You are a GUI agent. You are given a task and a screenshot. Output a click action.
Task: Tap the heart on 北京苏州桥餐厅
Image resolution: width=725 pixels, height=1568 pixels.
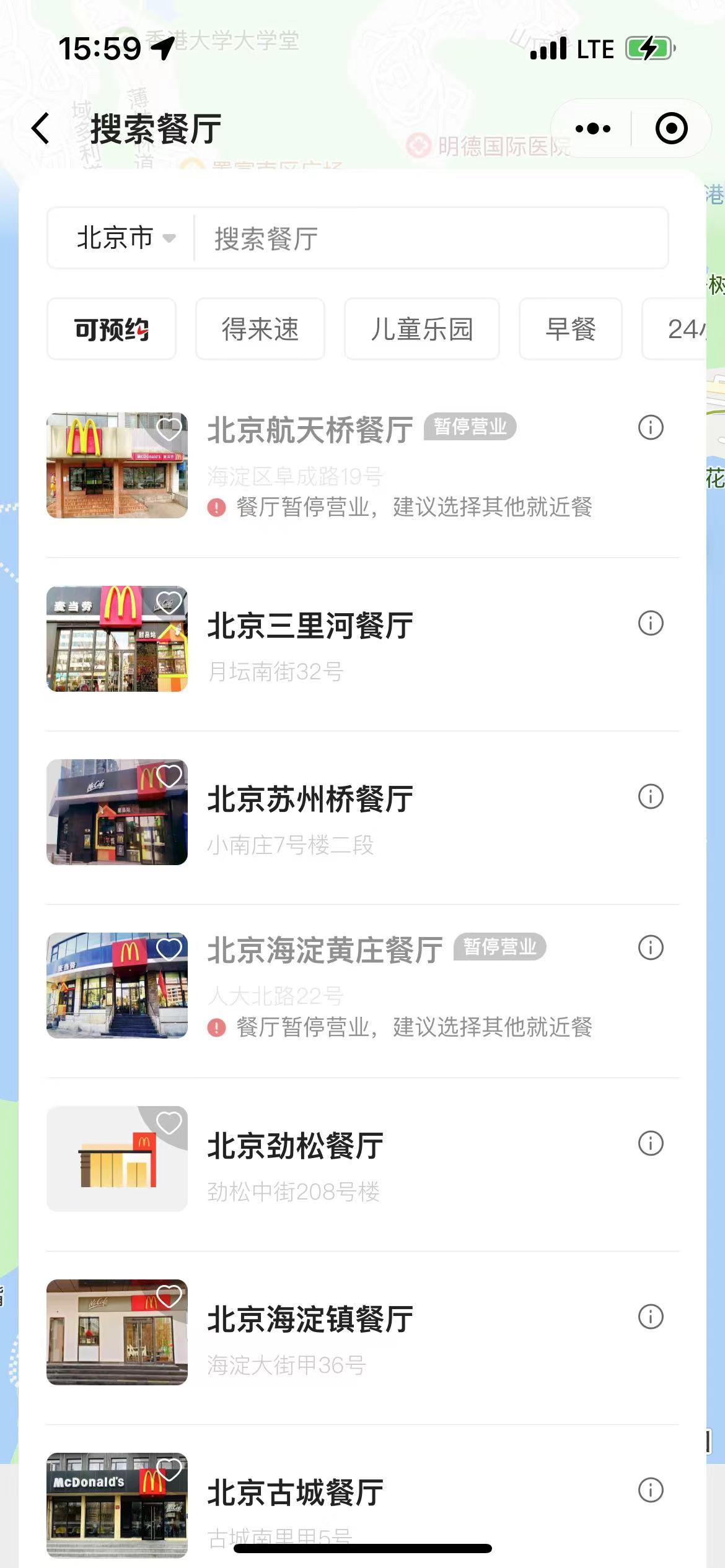pyautogui.click(x=169, y=775)
